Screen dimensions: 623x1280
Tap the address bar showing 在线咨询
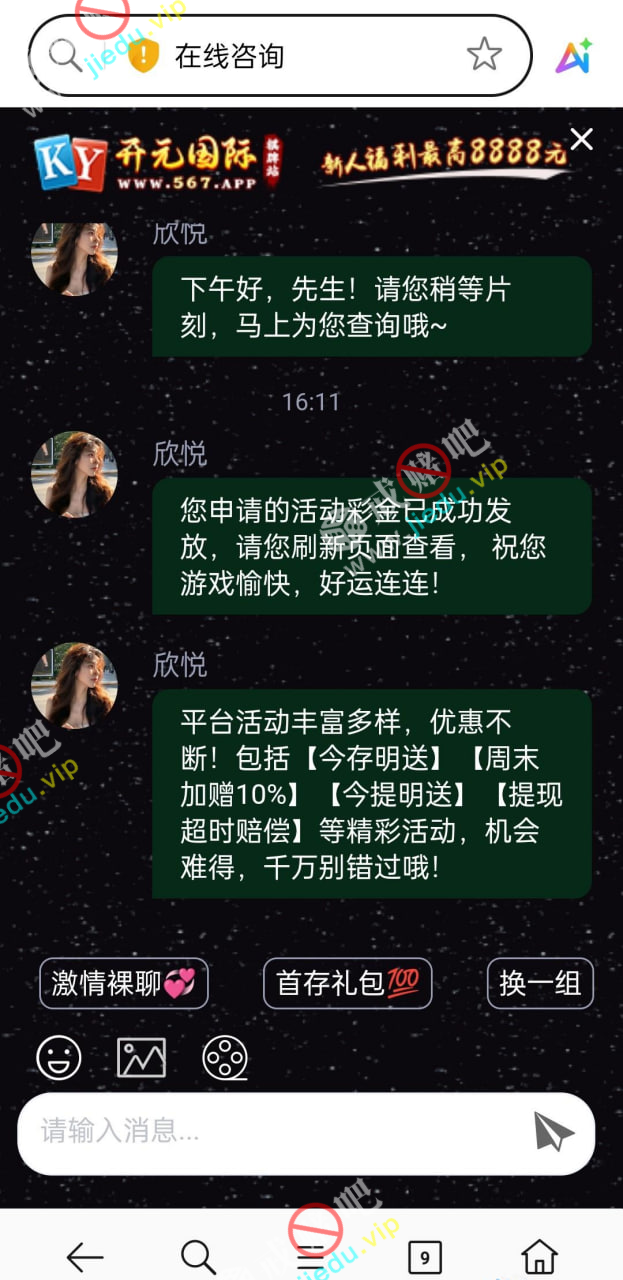[x=300, y=56]
